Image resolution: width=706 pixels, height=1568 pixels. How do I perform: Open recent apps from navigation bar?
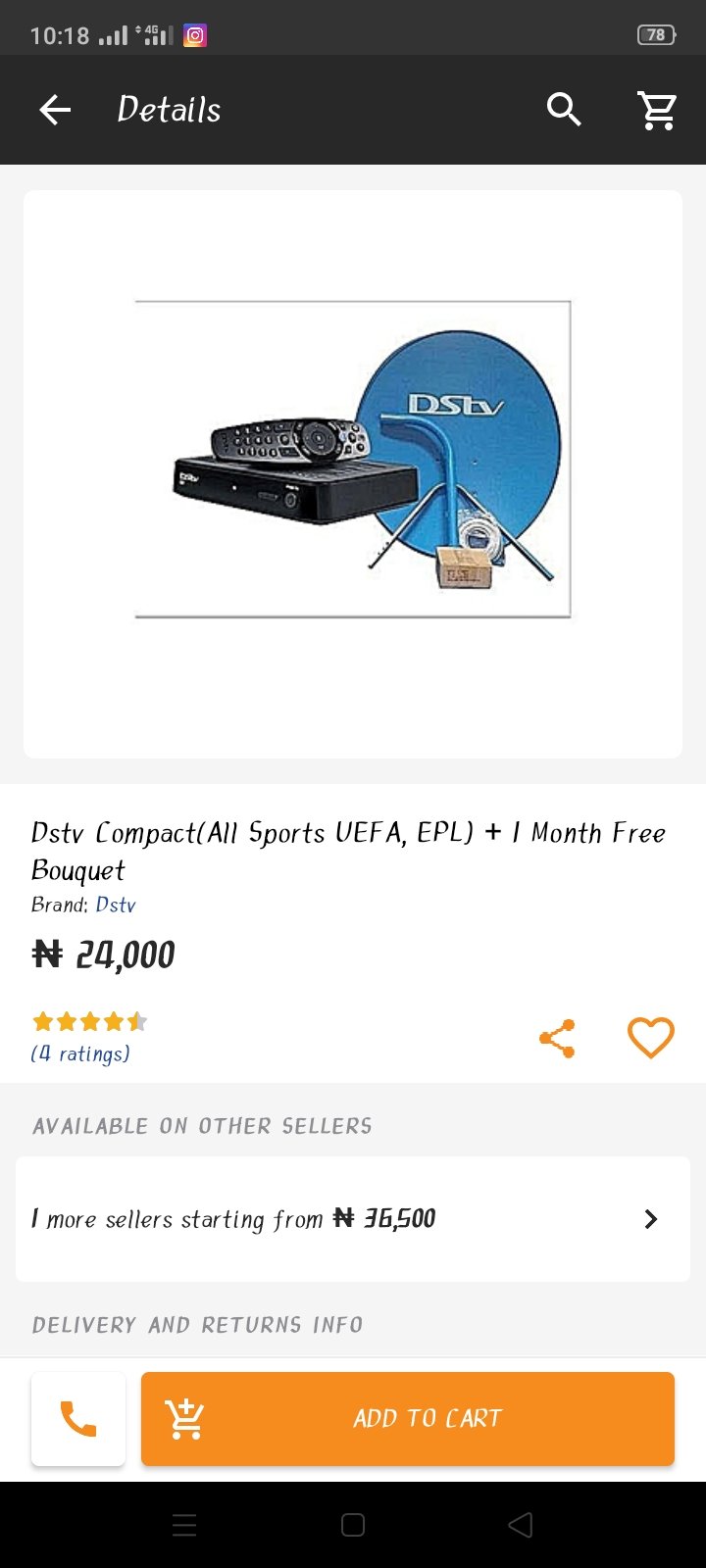pyautogui.click(x=184, y=1525)
